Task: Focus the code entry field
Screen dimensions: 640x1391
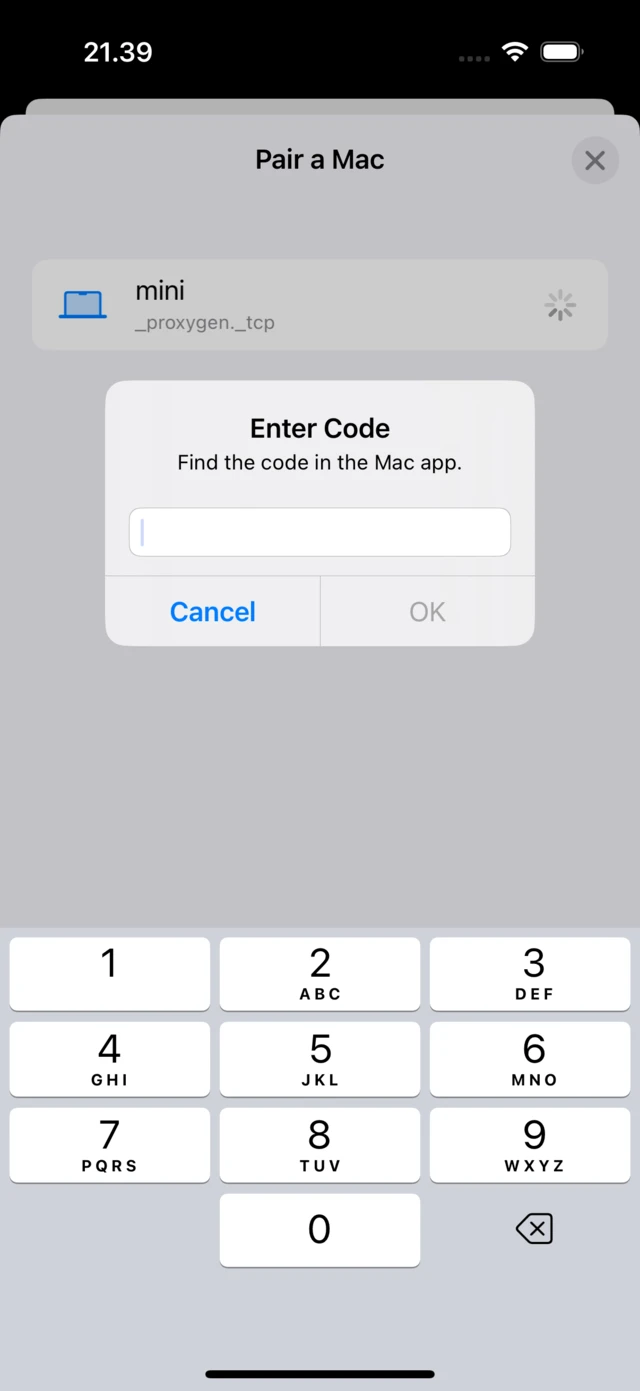Action: pyautogui.click(x=319, y=532)
